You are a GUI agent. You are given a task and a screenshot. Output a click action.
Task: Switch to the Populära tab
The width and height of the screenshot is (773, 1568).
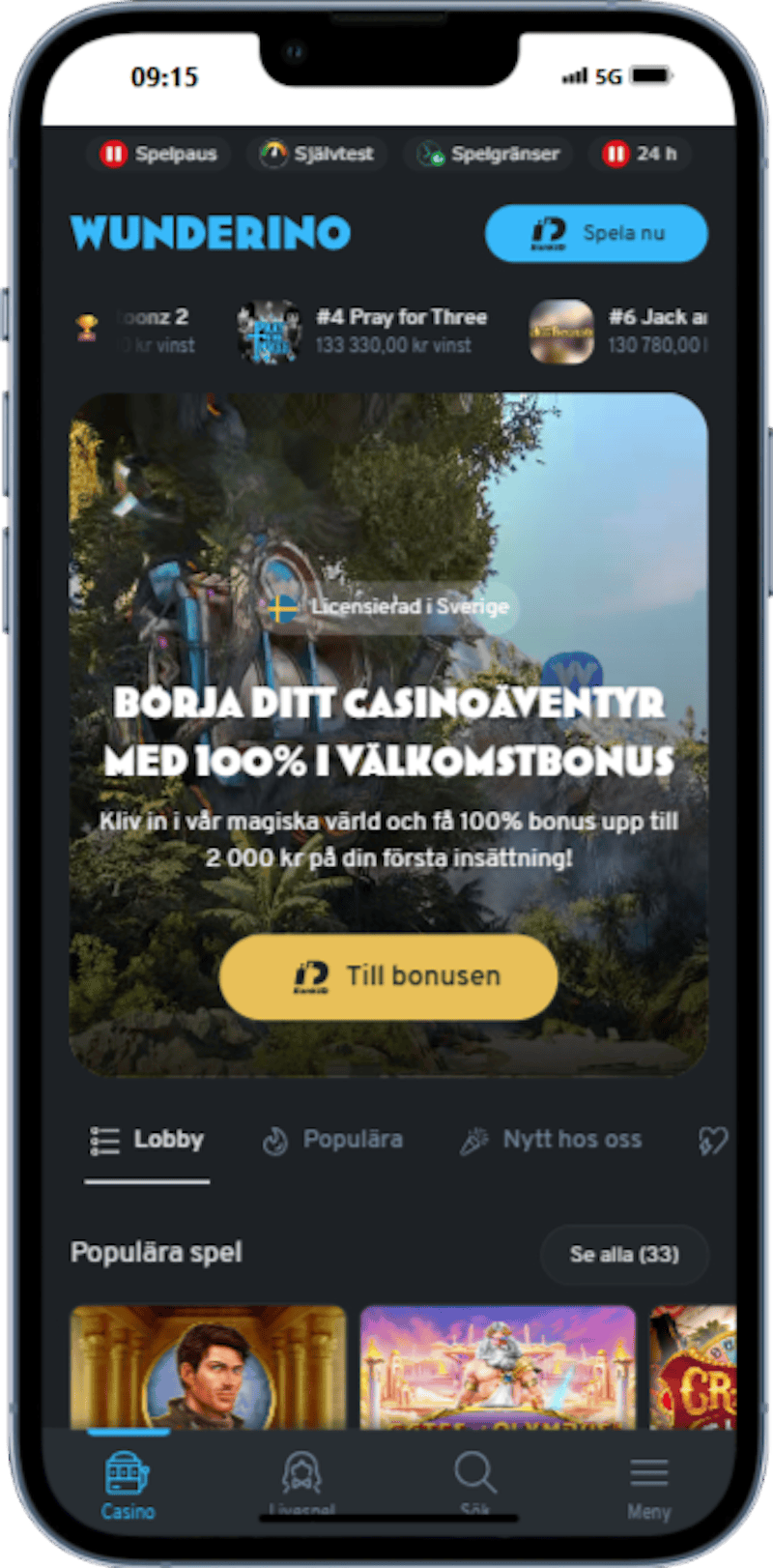click(x=333, y=1140)
